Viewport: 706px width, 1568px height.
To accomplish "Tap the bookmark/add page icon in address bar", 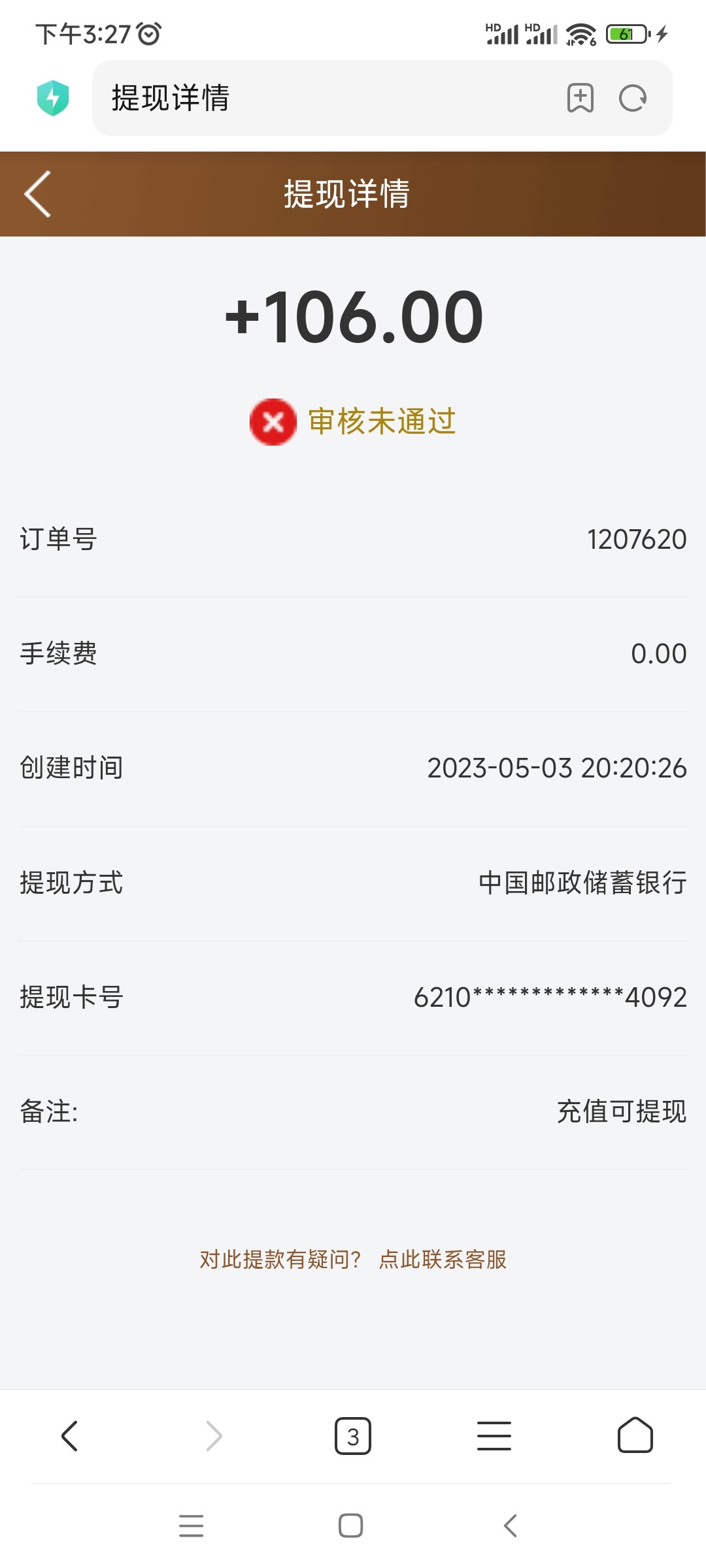I will [x=579, y=99].
